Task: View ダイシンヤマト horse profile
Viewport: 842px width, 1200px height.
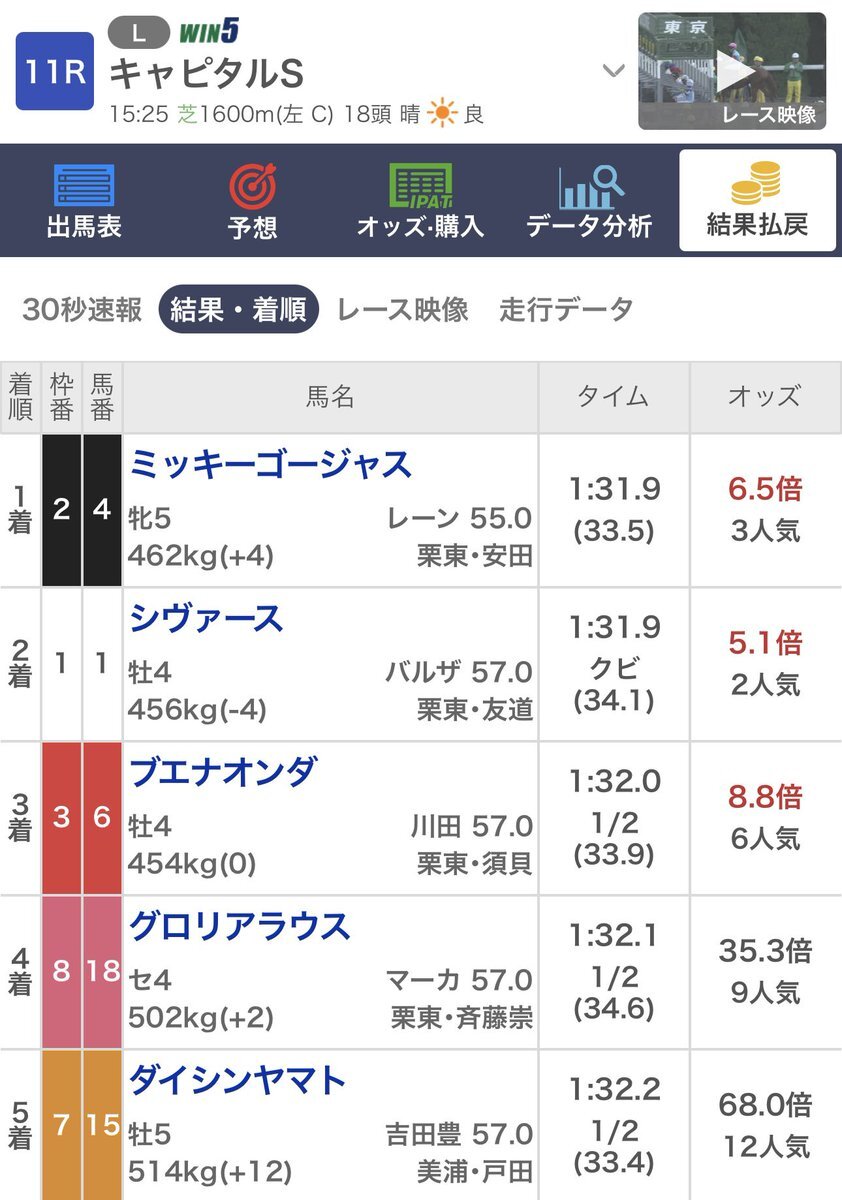Action: point(238,1081)
